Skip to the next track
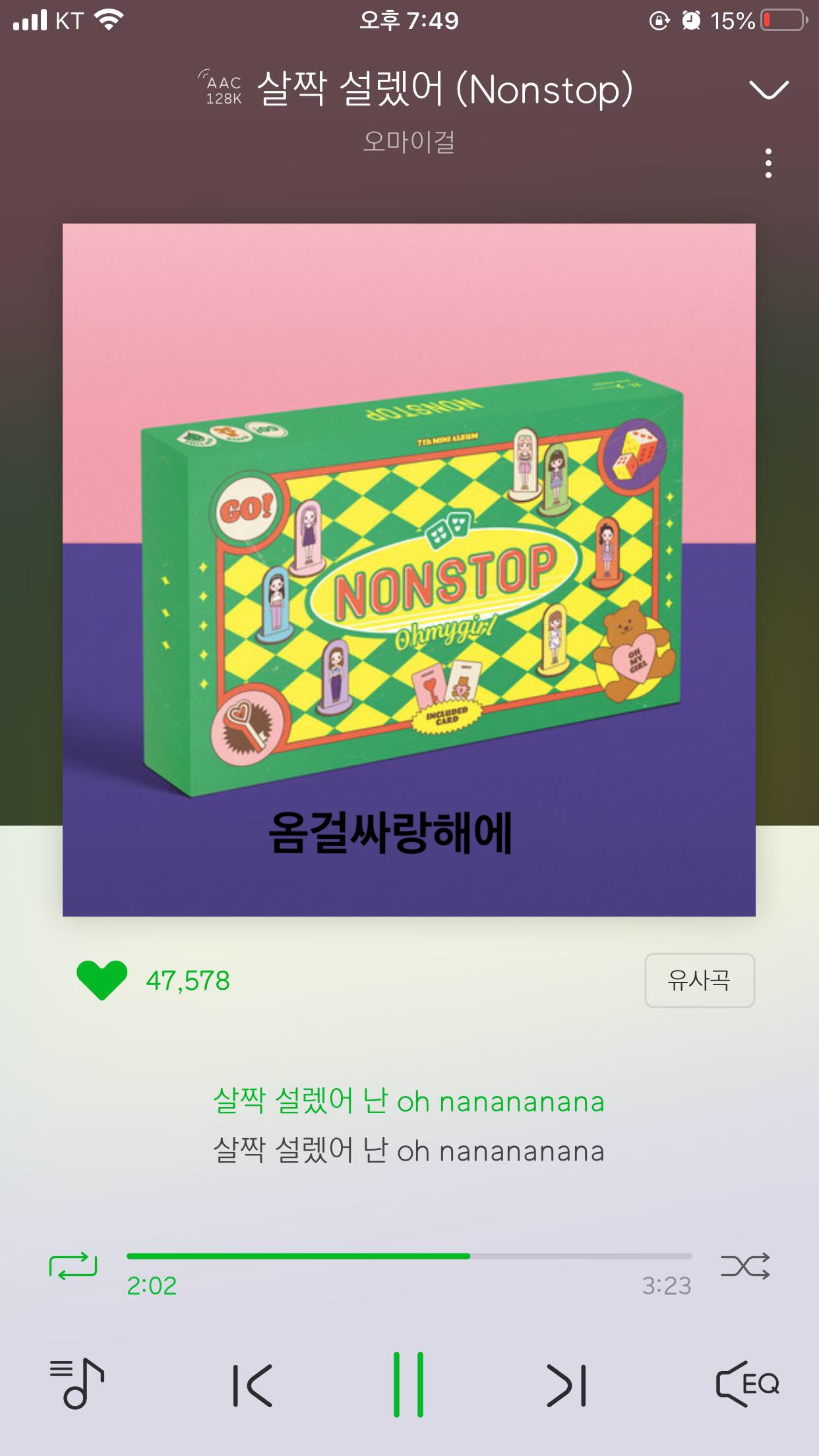The image size is (819, 1456). click(x=566, y=1385)
